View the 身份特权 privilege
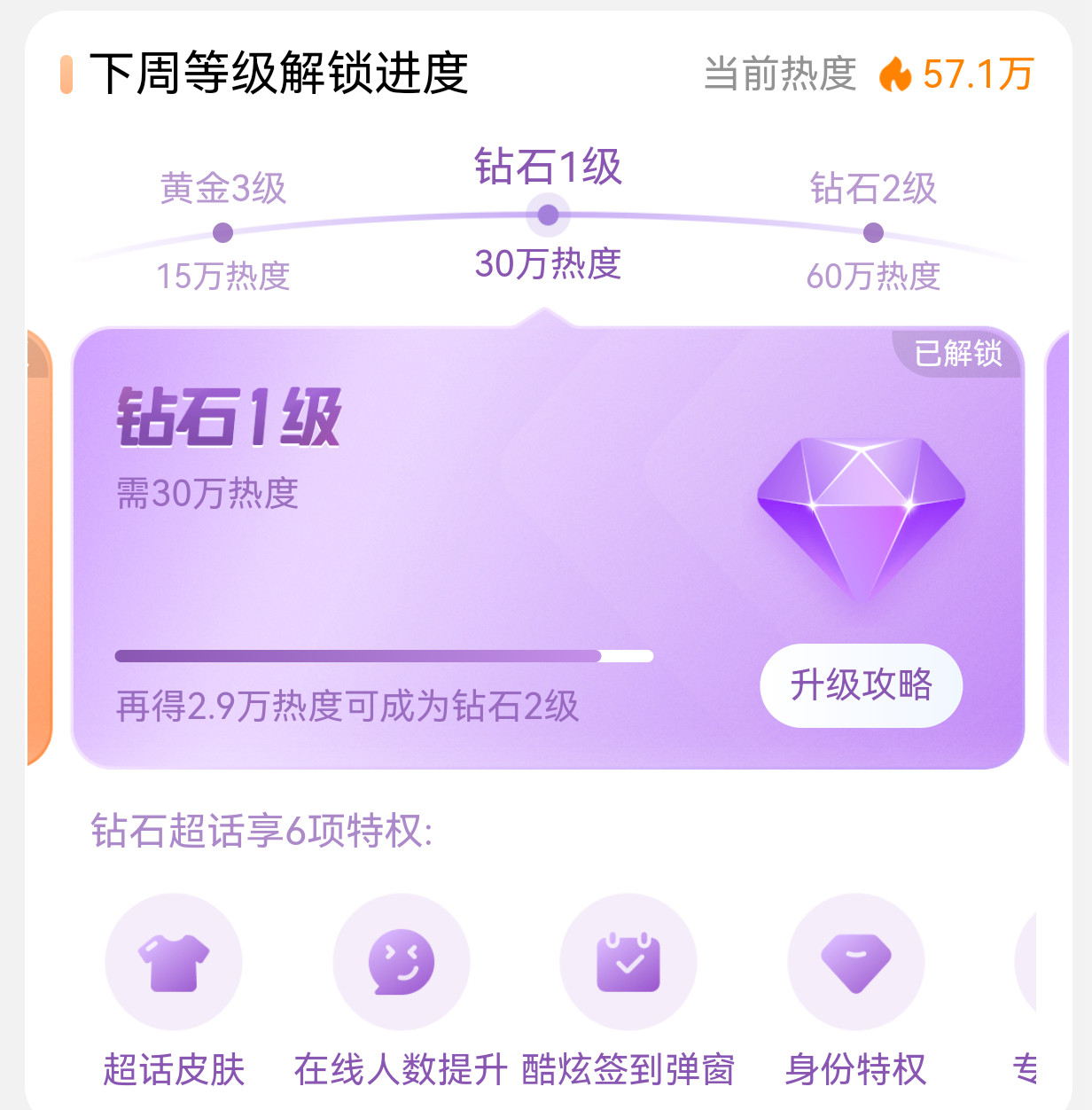 [x=855, y=962]
